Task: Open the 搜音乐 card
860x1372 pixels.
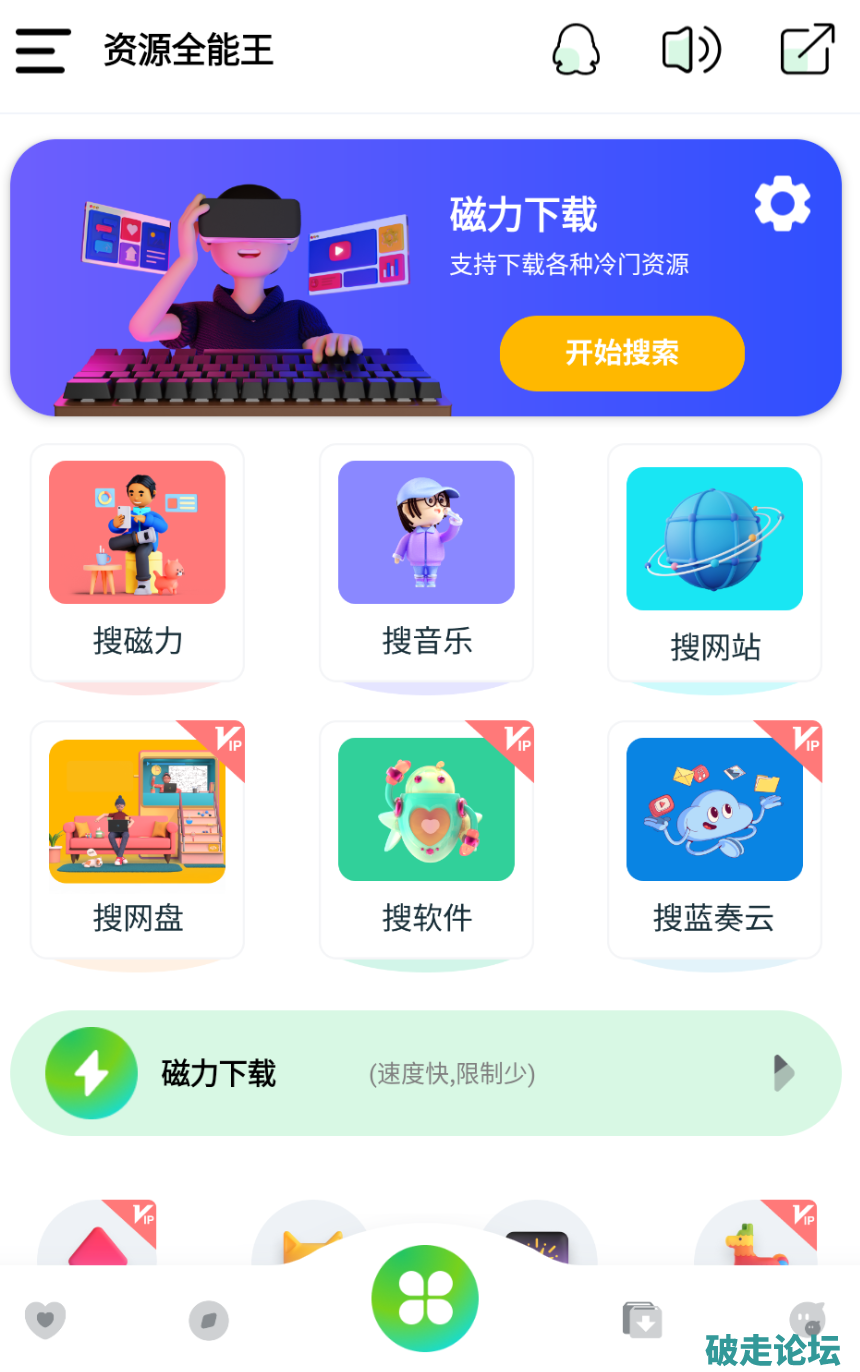Action: point(426,562)
